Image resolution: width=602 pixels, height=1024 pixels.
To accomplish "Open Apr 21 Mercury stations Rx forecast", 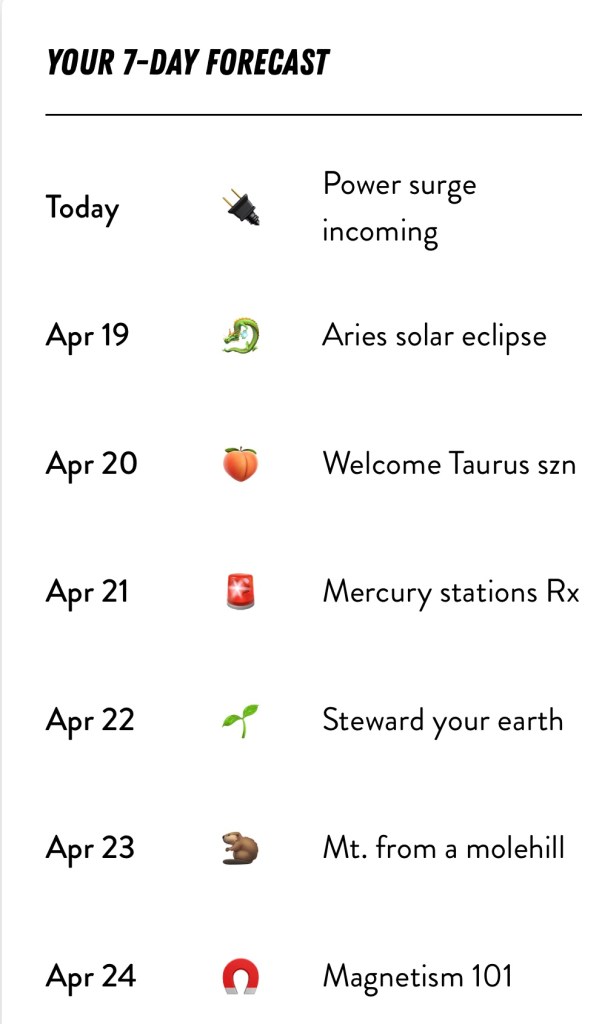I will pyautogui.click(x=450, y=592).
